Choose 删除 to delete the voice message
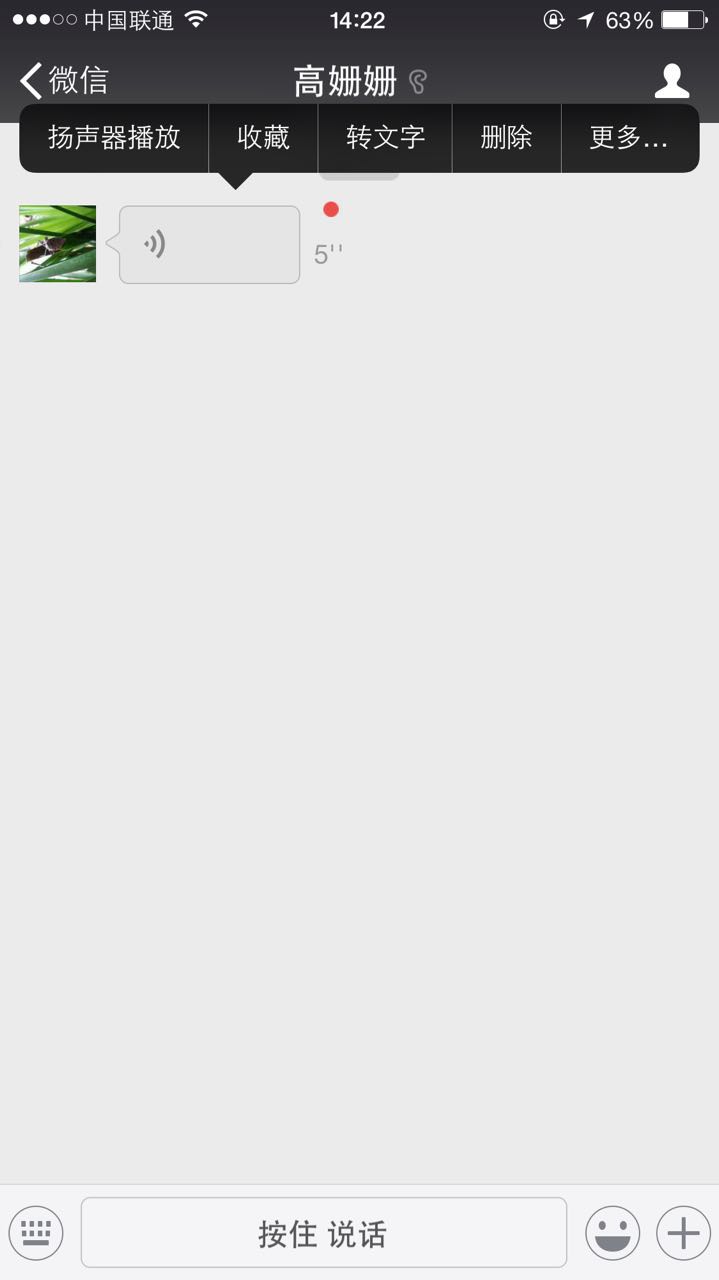 [x=506, y=138]
